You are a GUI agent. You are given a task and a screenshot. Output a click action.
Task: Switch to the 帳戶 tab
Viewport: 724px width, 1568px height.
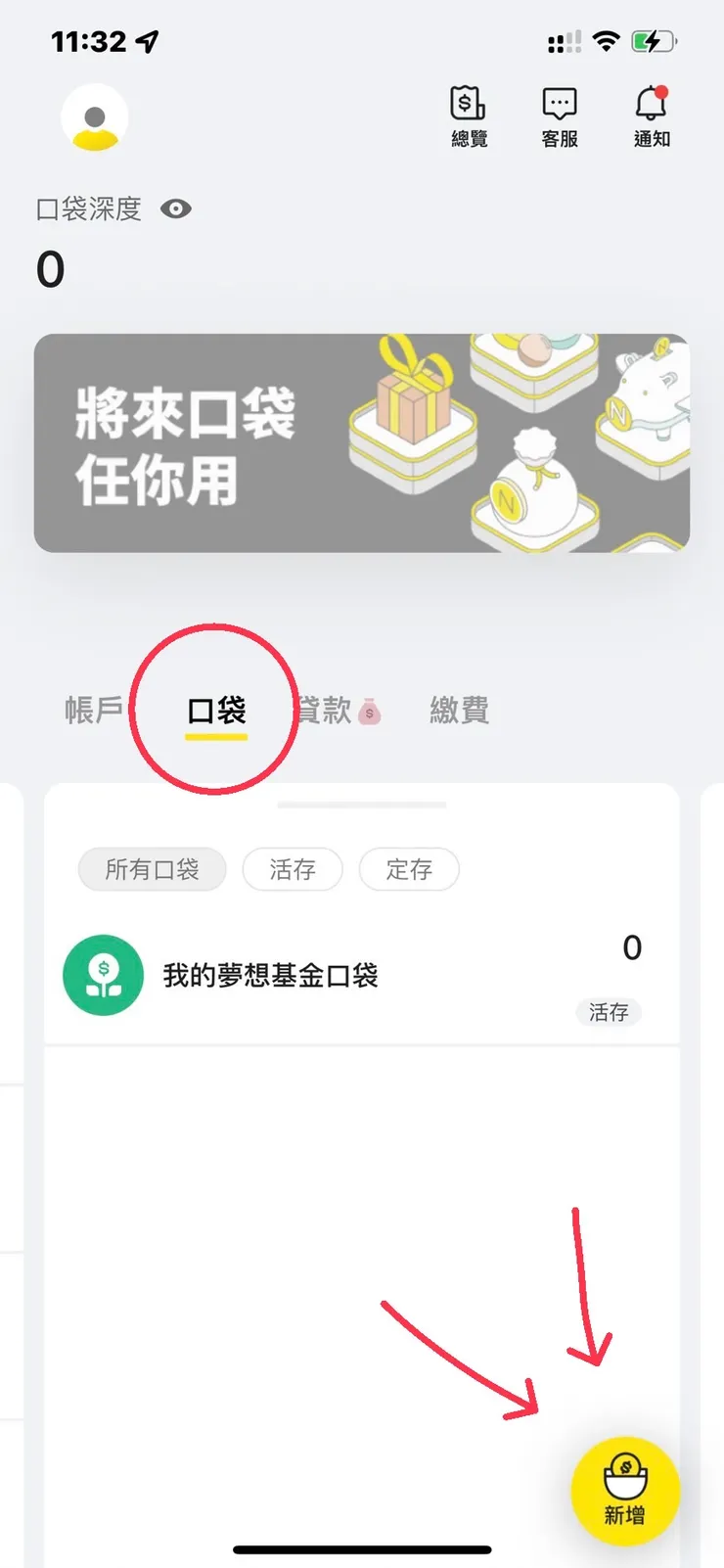(x=94, y=710)
